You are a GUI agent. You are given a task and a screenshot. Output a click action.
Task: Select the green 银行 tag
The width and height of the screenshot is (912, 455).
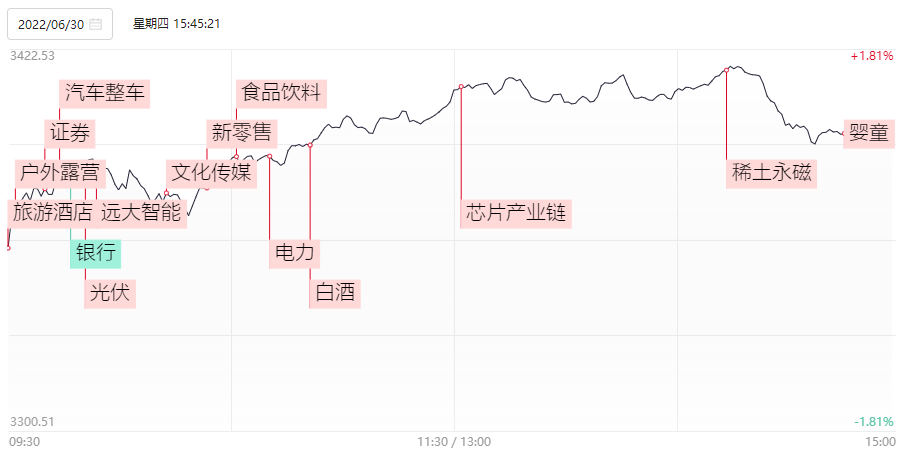[x=95, y=252]
